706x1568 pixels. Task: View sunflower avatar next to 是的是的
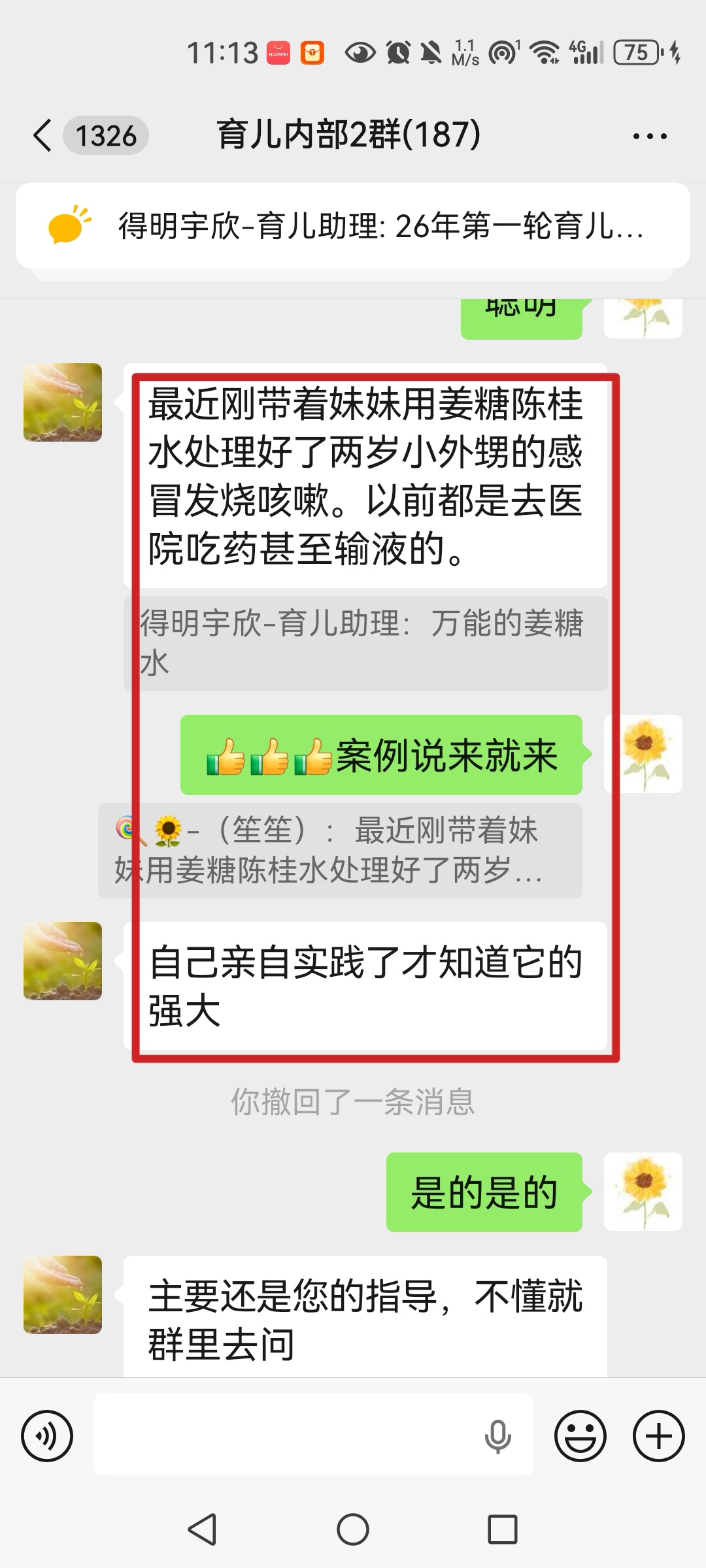point(643,1192)
